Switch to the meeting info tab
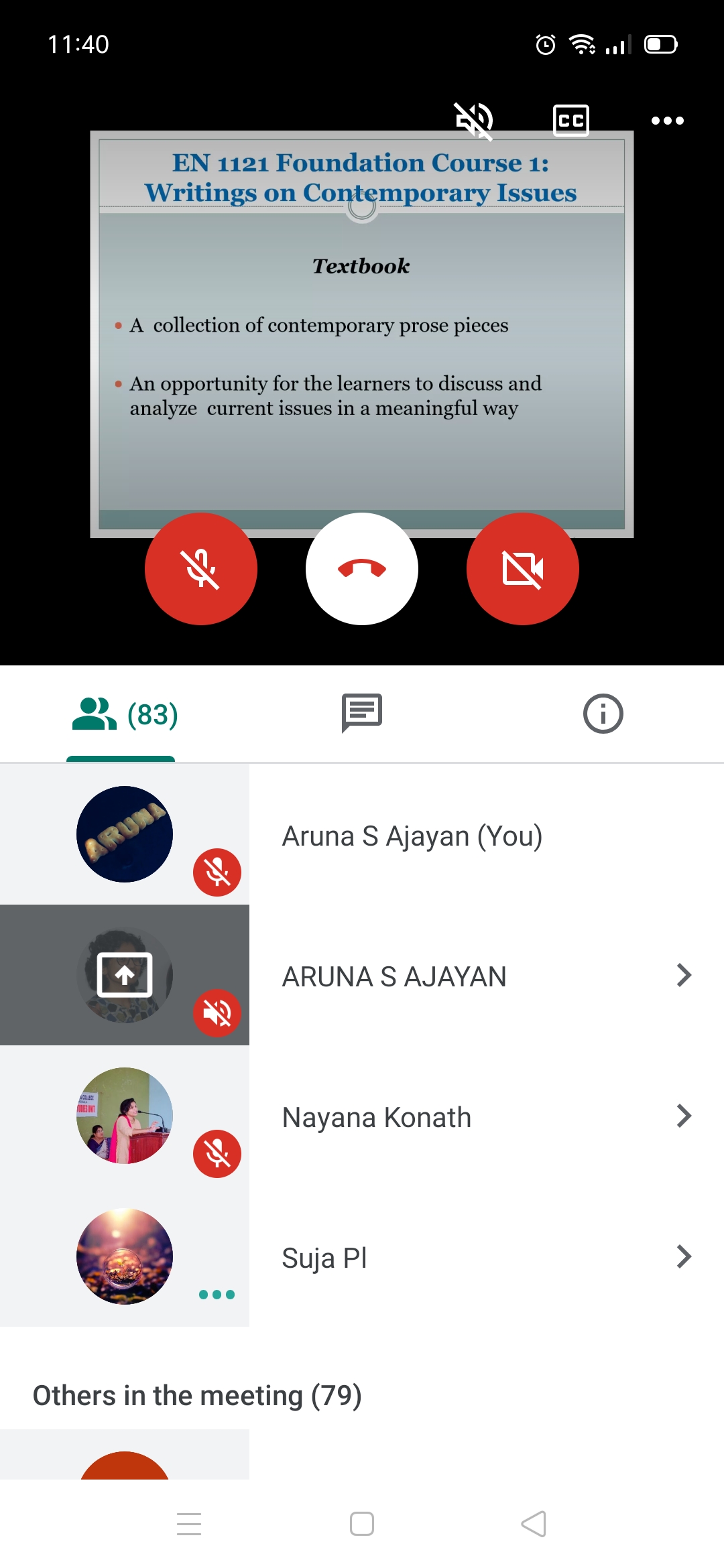 [x=603, y=713]
